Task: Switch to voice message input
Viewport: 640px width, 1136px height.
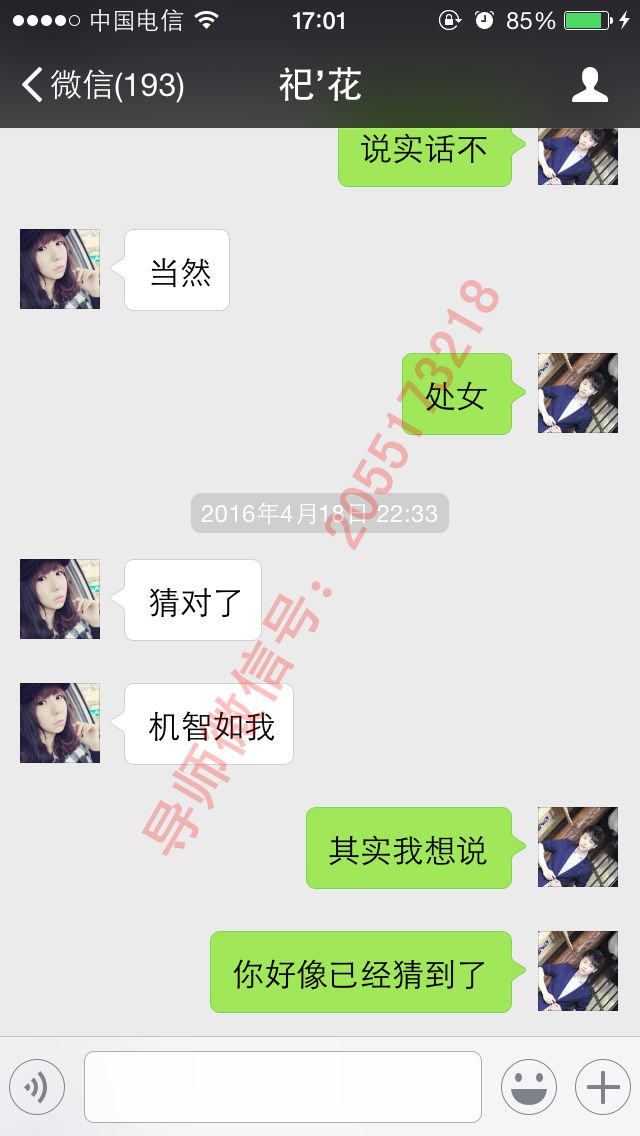Action: [37, 1087]
